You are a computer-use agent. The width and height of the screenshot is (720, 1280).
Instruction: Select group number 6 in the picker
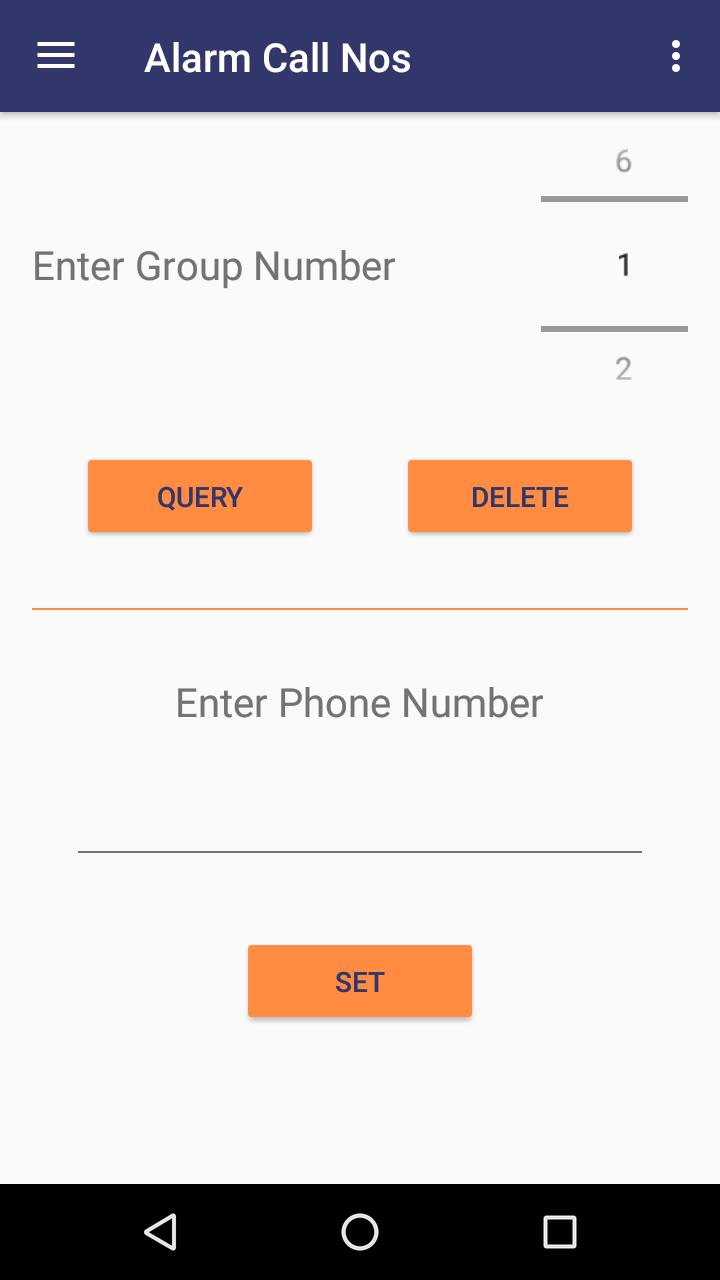624,160
